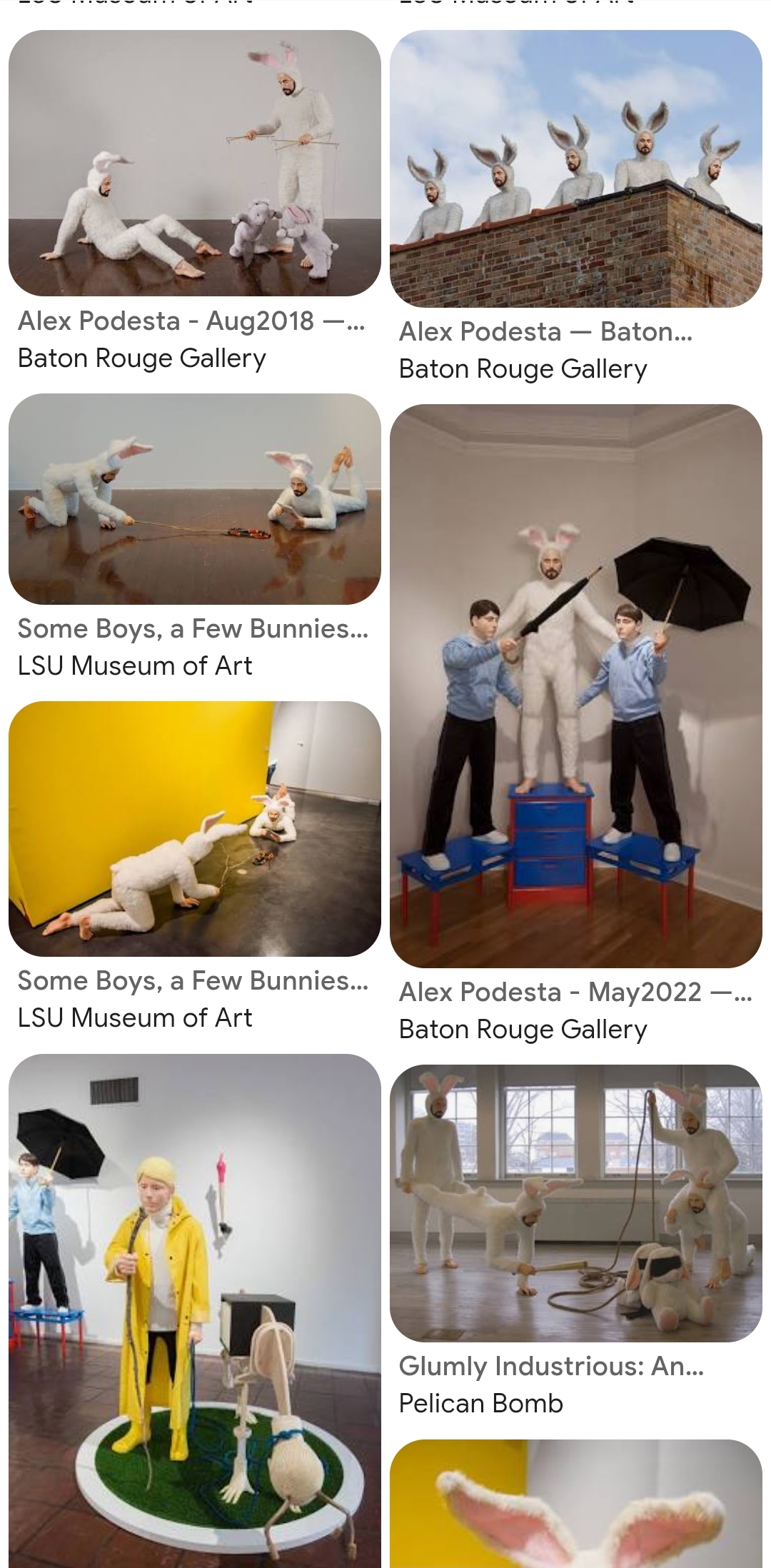Screen dimensions: 771x1568
Task: Open the yellow raincoat sculpture image
Action: click(194, 1311)
